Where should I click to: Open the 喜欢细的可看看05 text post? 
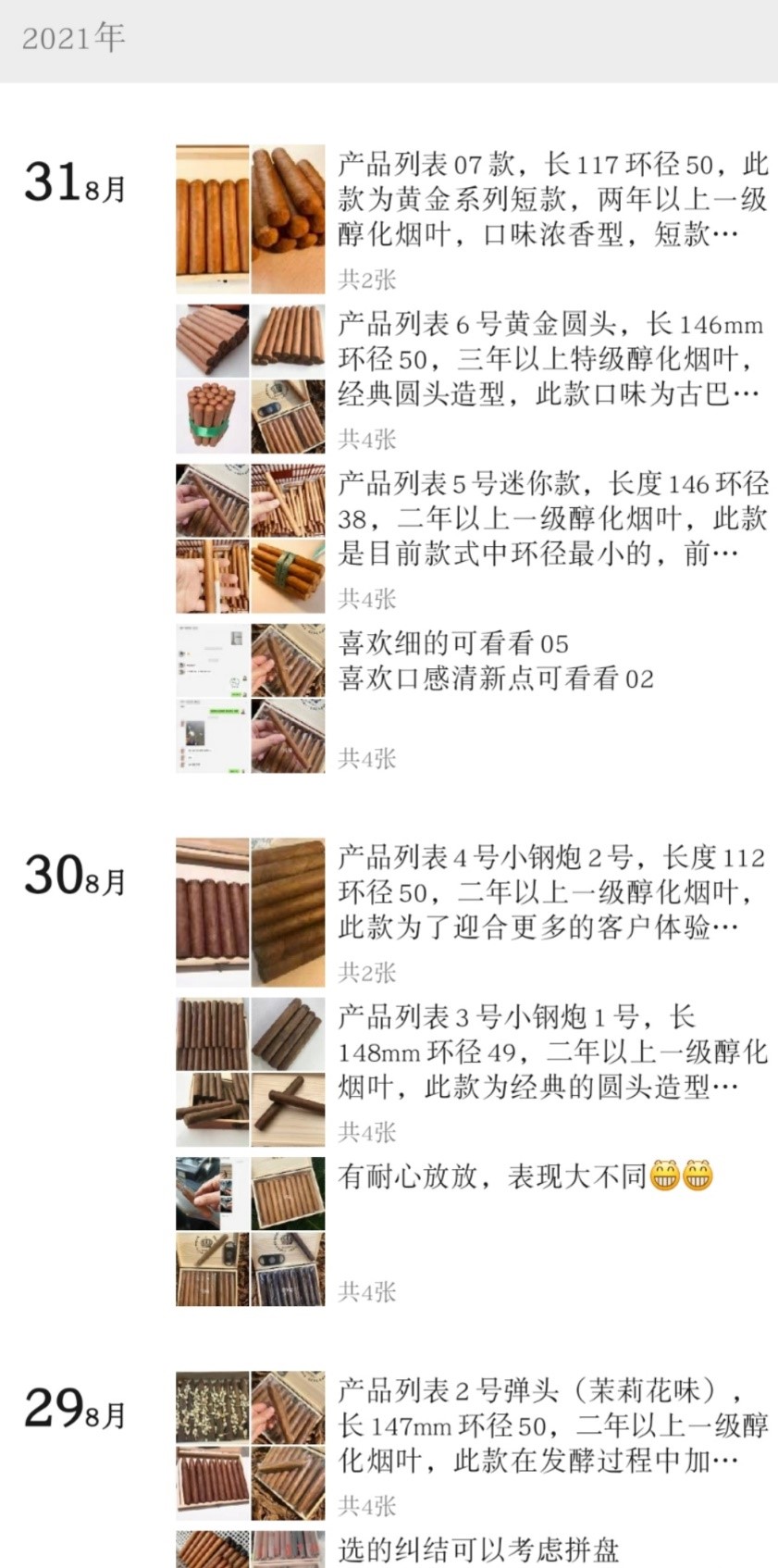click(490, 659)
